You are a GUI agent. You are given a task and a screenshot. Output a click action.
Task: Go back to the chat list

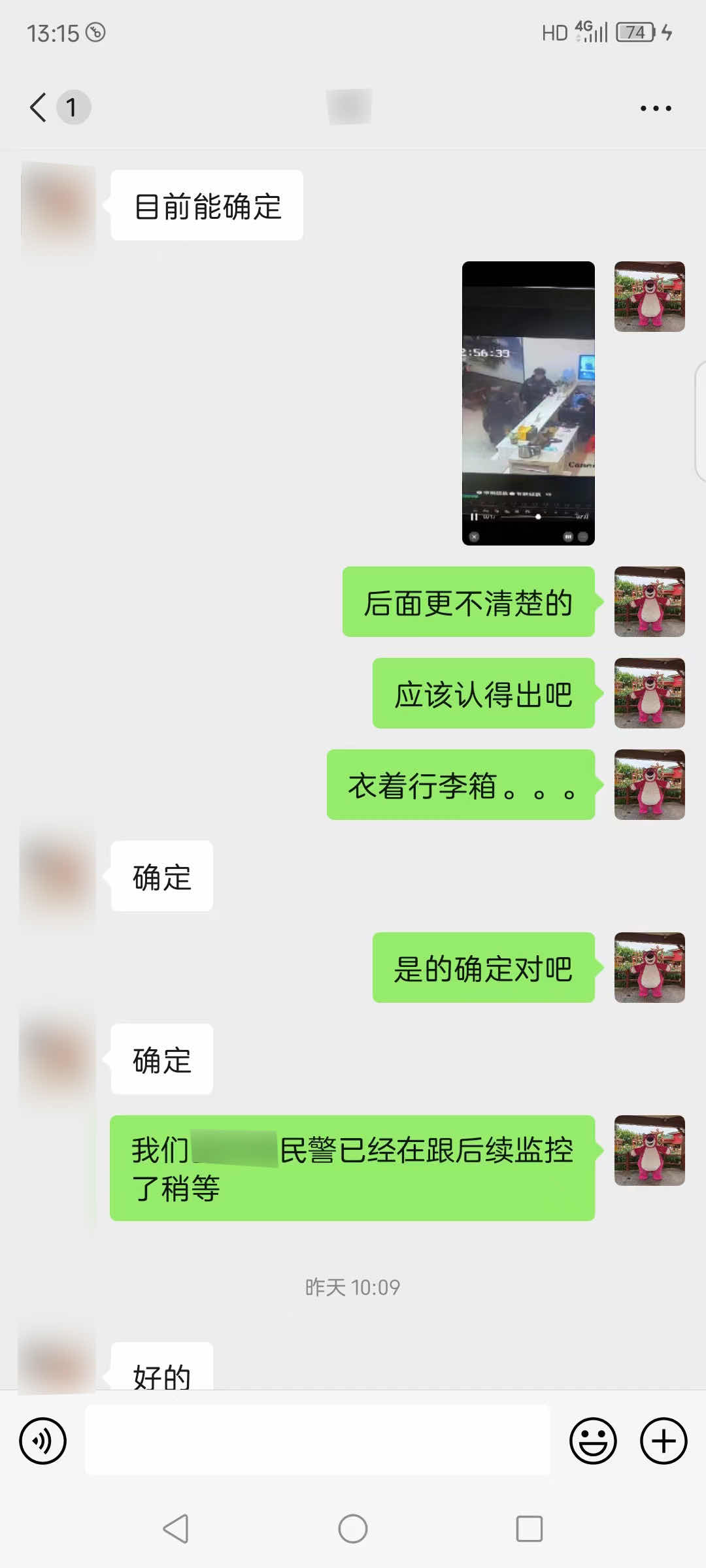pos(39,107)
